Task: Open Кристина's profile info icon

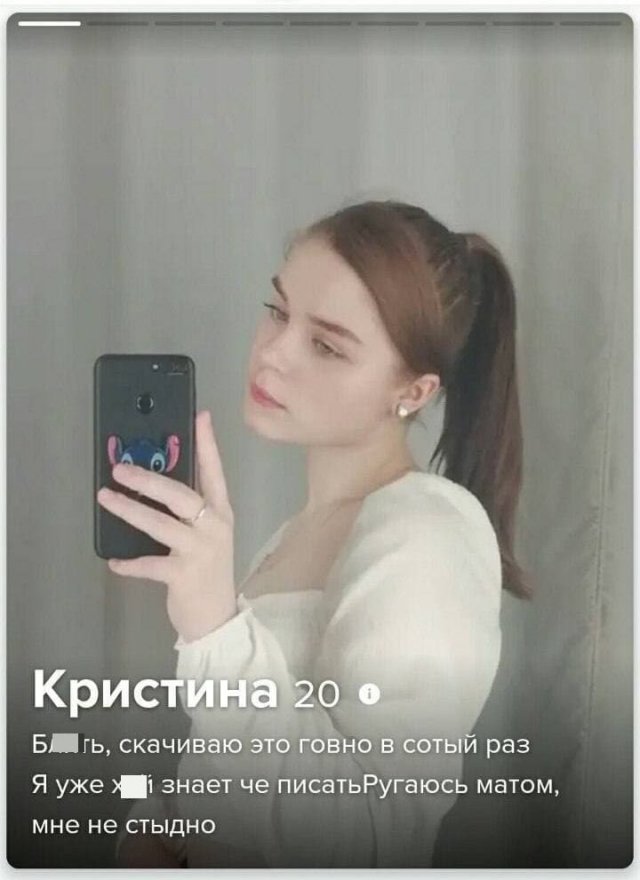Action: click(368, 694)
